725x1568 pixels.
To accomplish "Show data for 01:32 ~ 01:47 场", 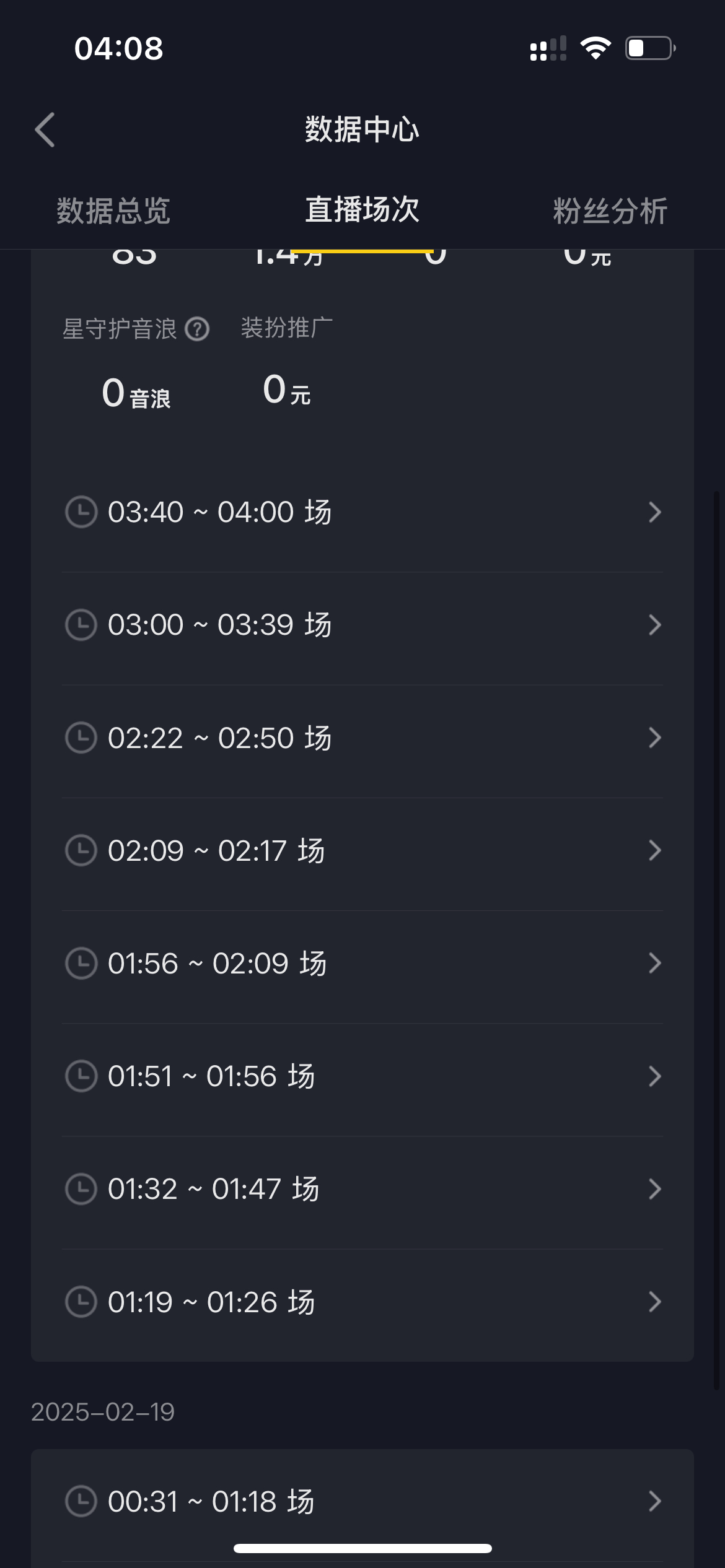I will 362,1189.
